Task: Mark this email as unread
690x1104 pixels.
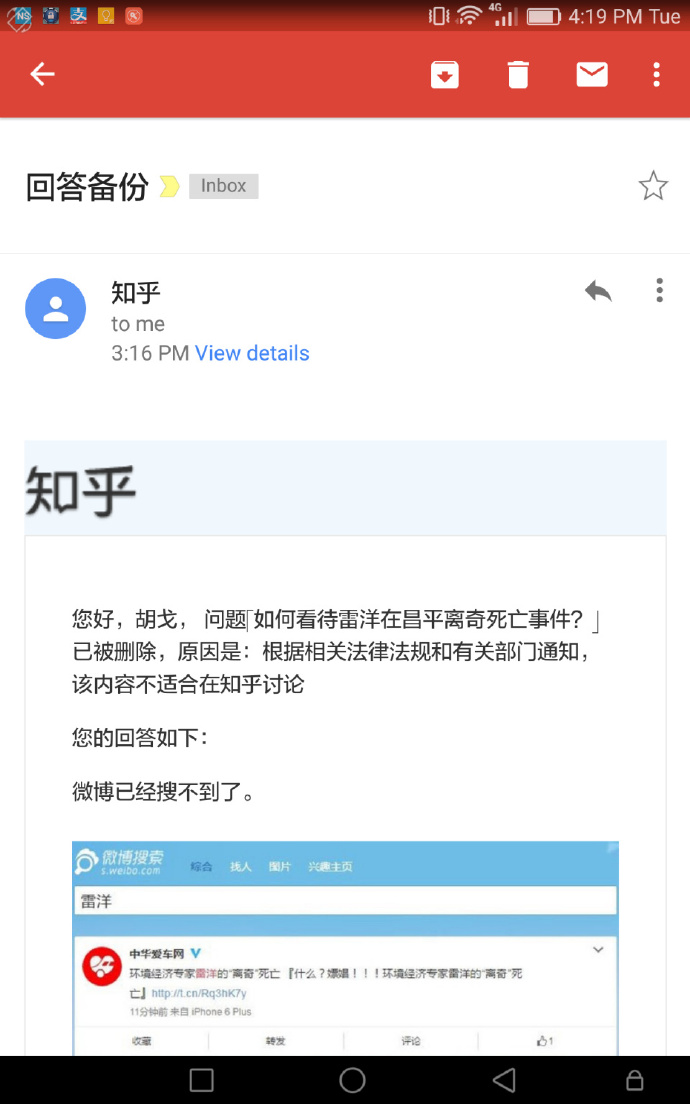Action: [592, 74]
